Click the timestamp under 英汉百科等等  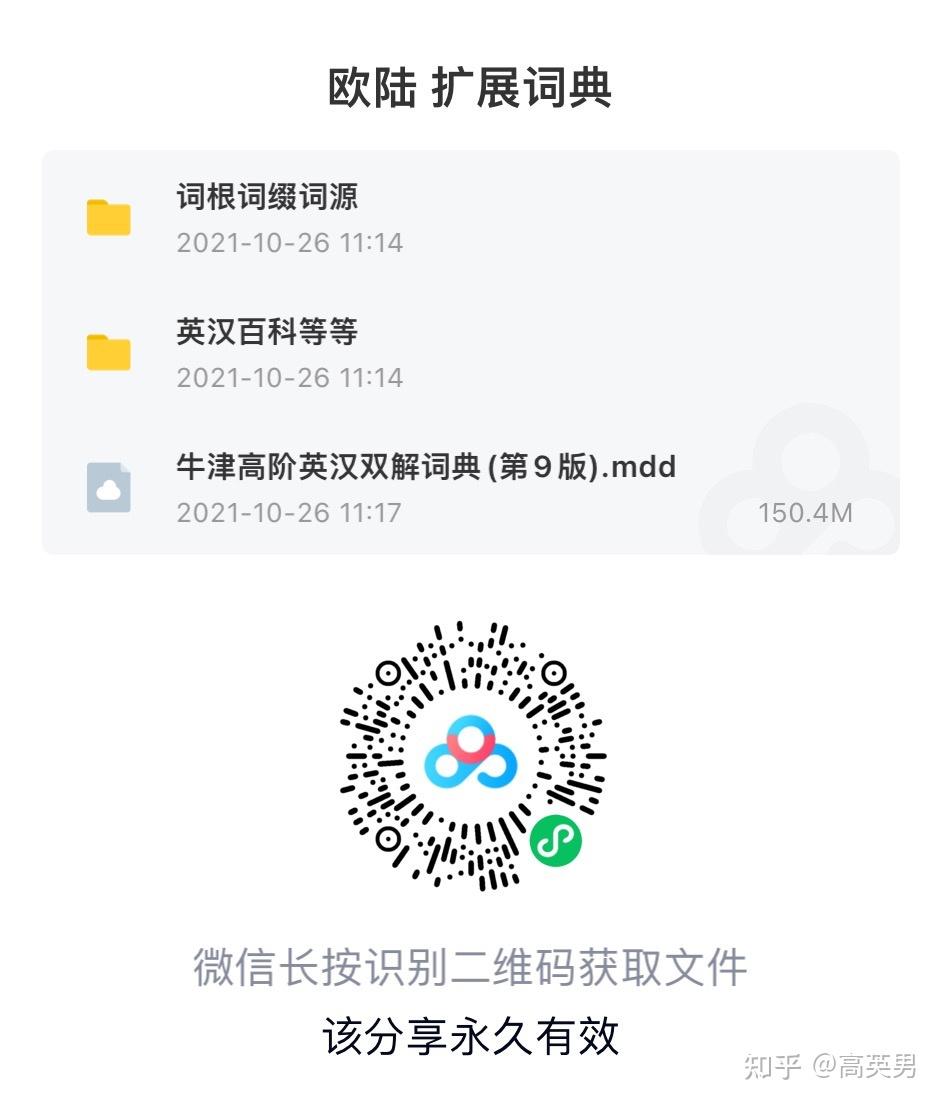[289, 377]
